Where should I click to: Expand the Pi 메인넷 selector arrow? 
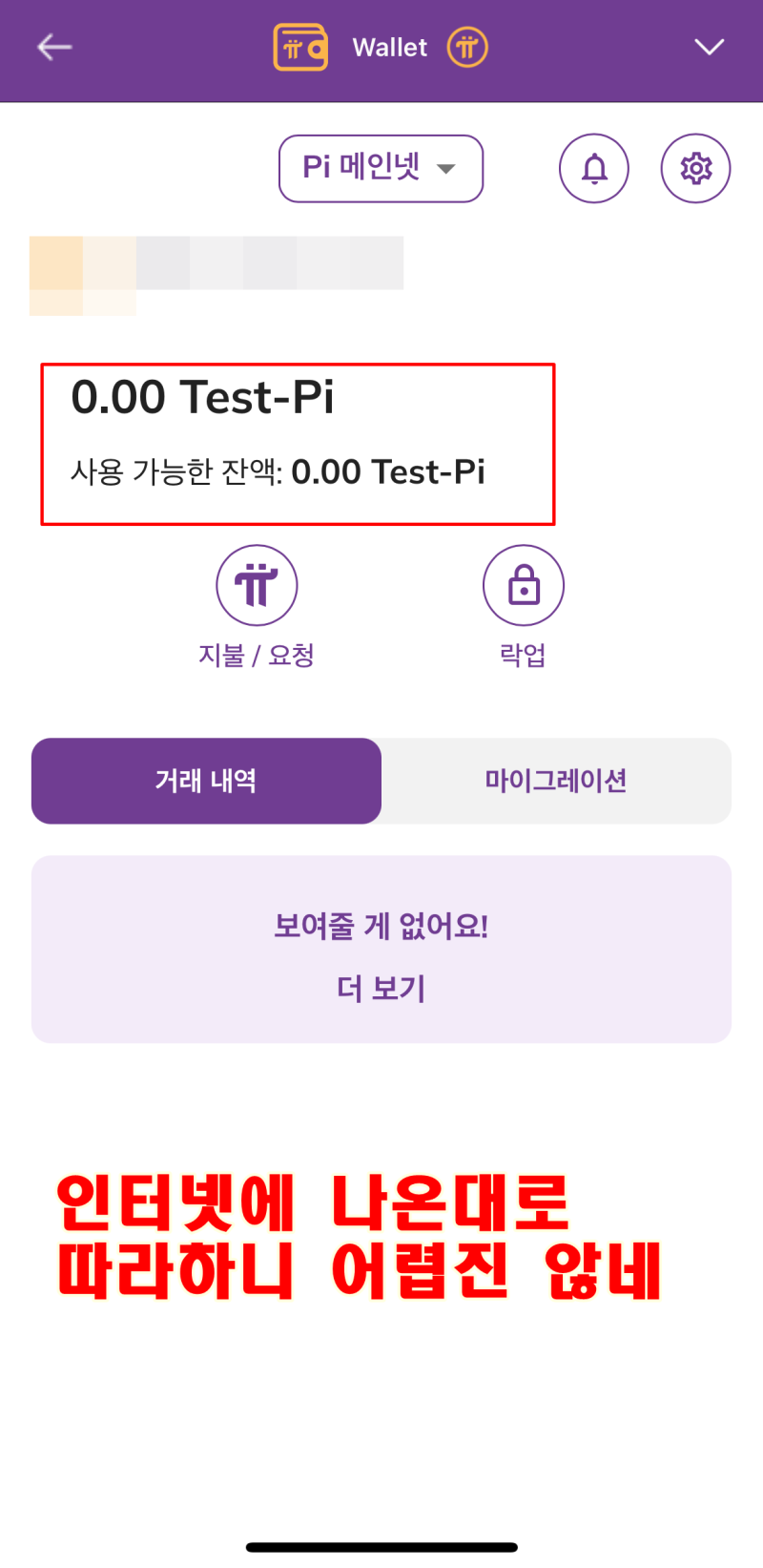[x=446, y=169]
